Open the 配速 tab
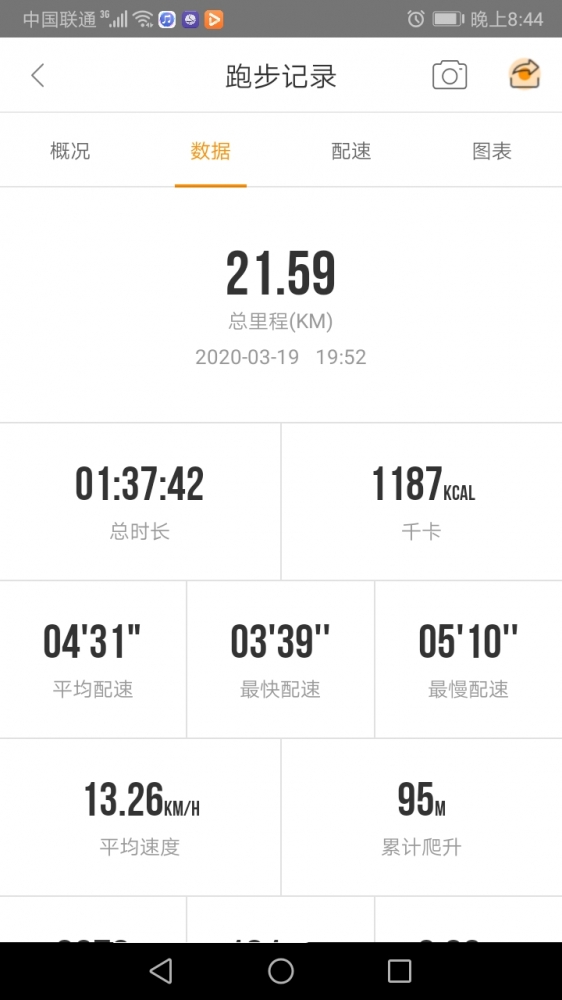This screenshot has width=562, height=1000. point(351,151)
